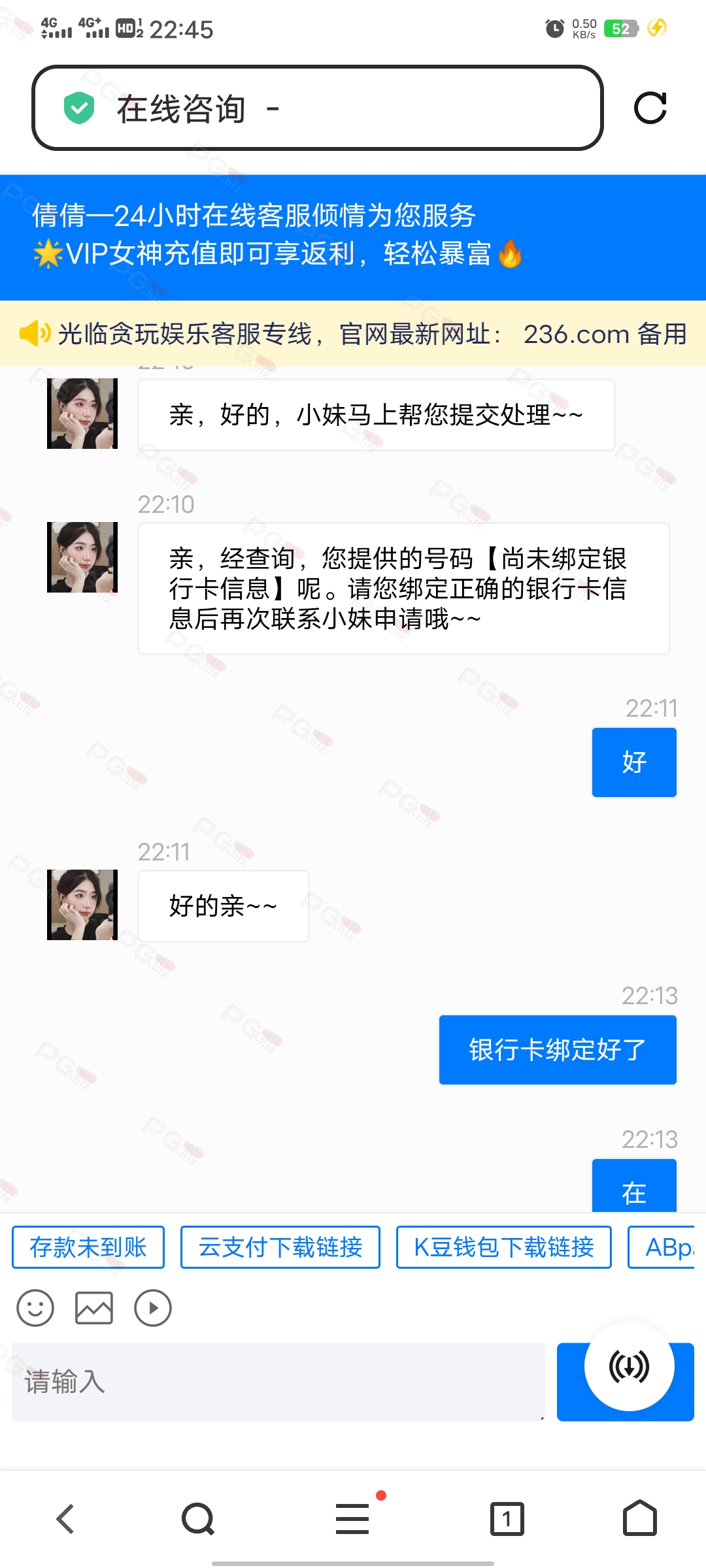
Task: Attach a video to the chat
Action: click(x=153, y=1308)
